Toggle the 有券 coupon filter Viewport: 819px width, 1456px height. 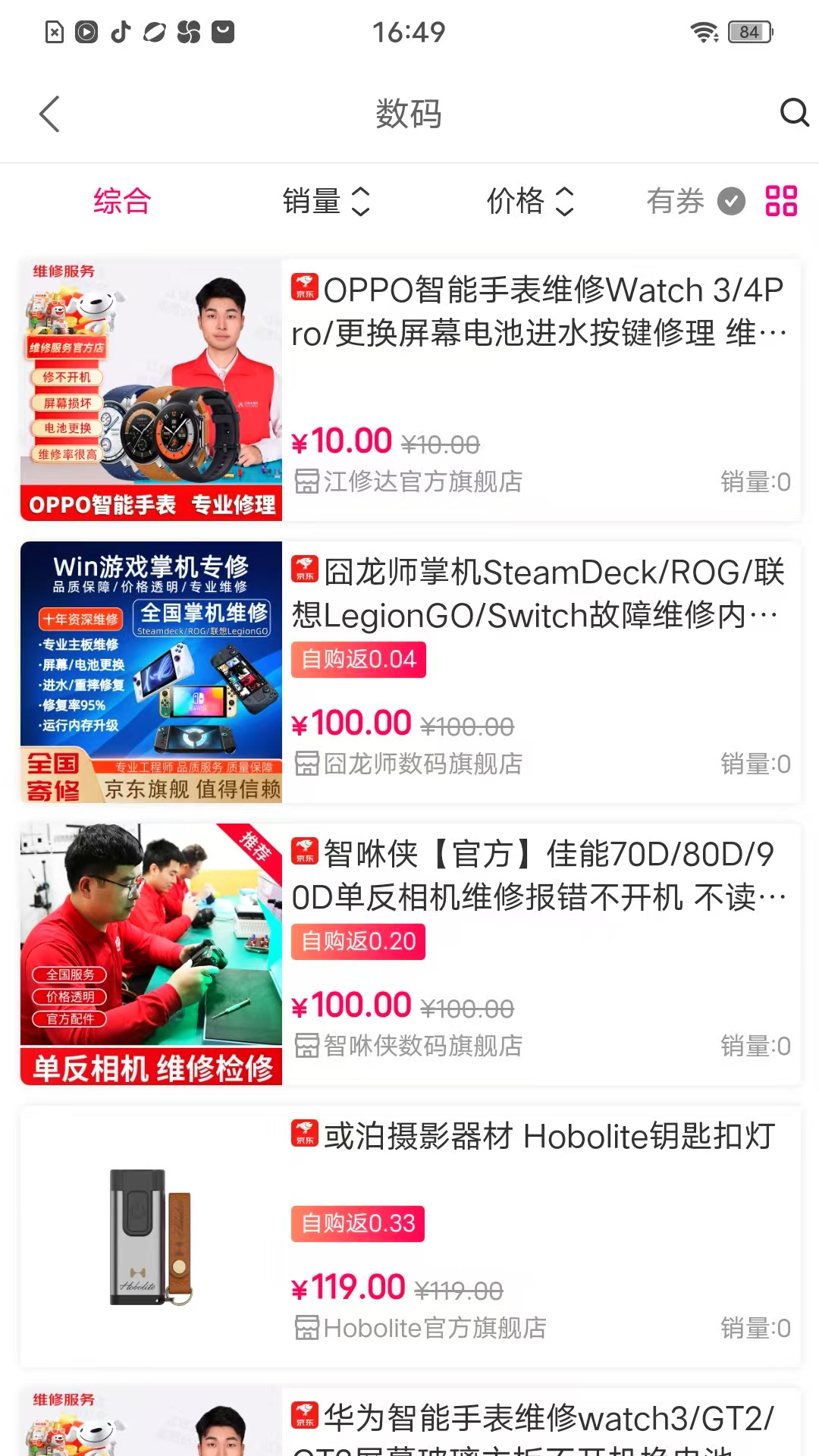pyautogui.click(x=695, y=202)
